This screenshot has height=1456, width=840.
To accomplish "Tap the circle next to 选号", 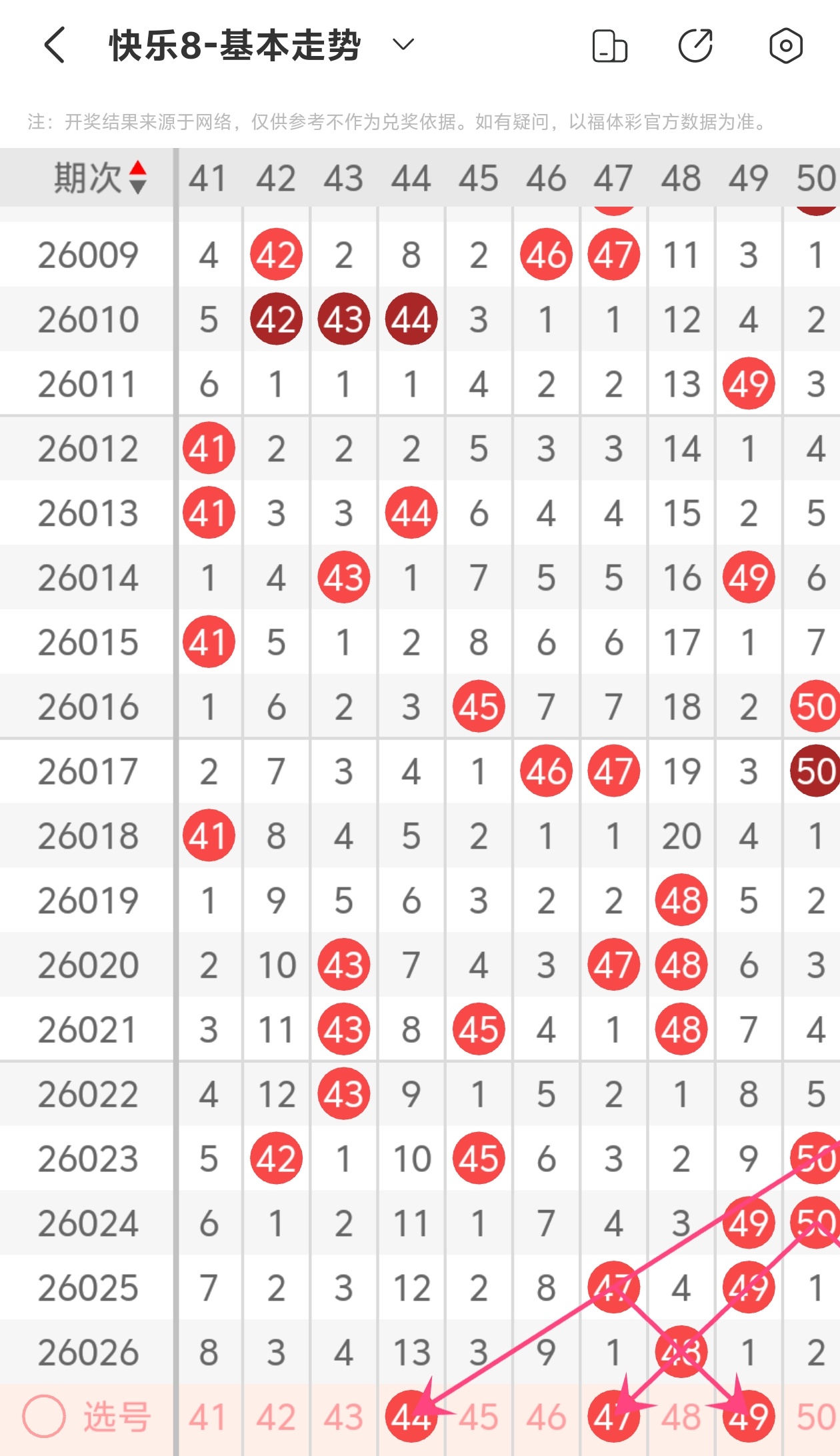I will [x=44, y=1417].
